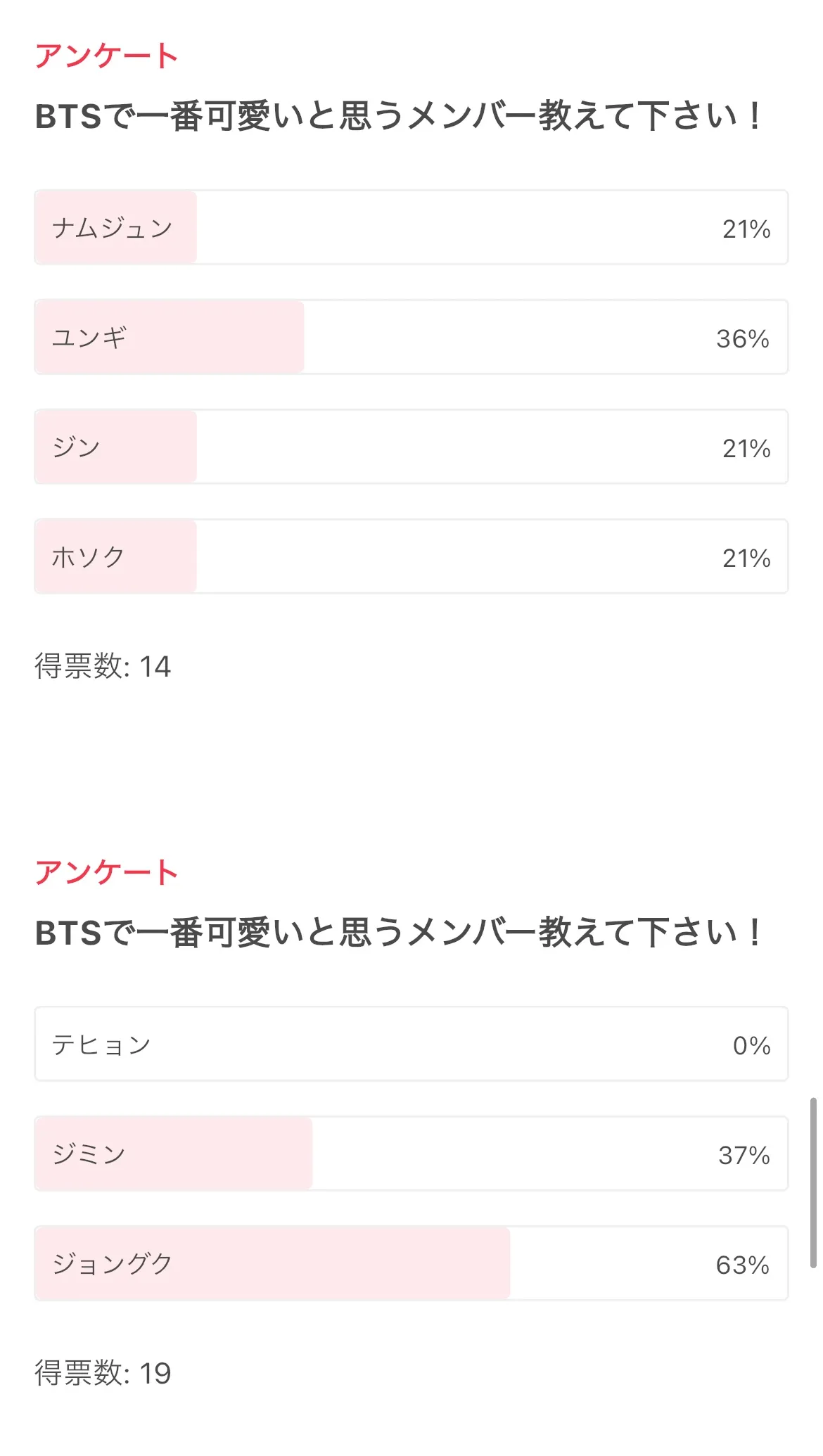Select ユンギ as the cutest member

pyautogui.click(x=411, y=338)
